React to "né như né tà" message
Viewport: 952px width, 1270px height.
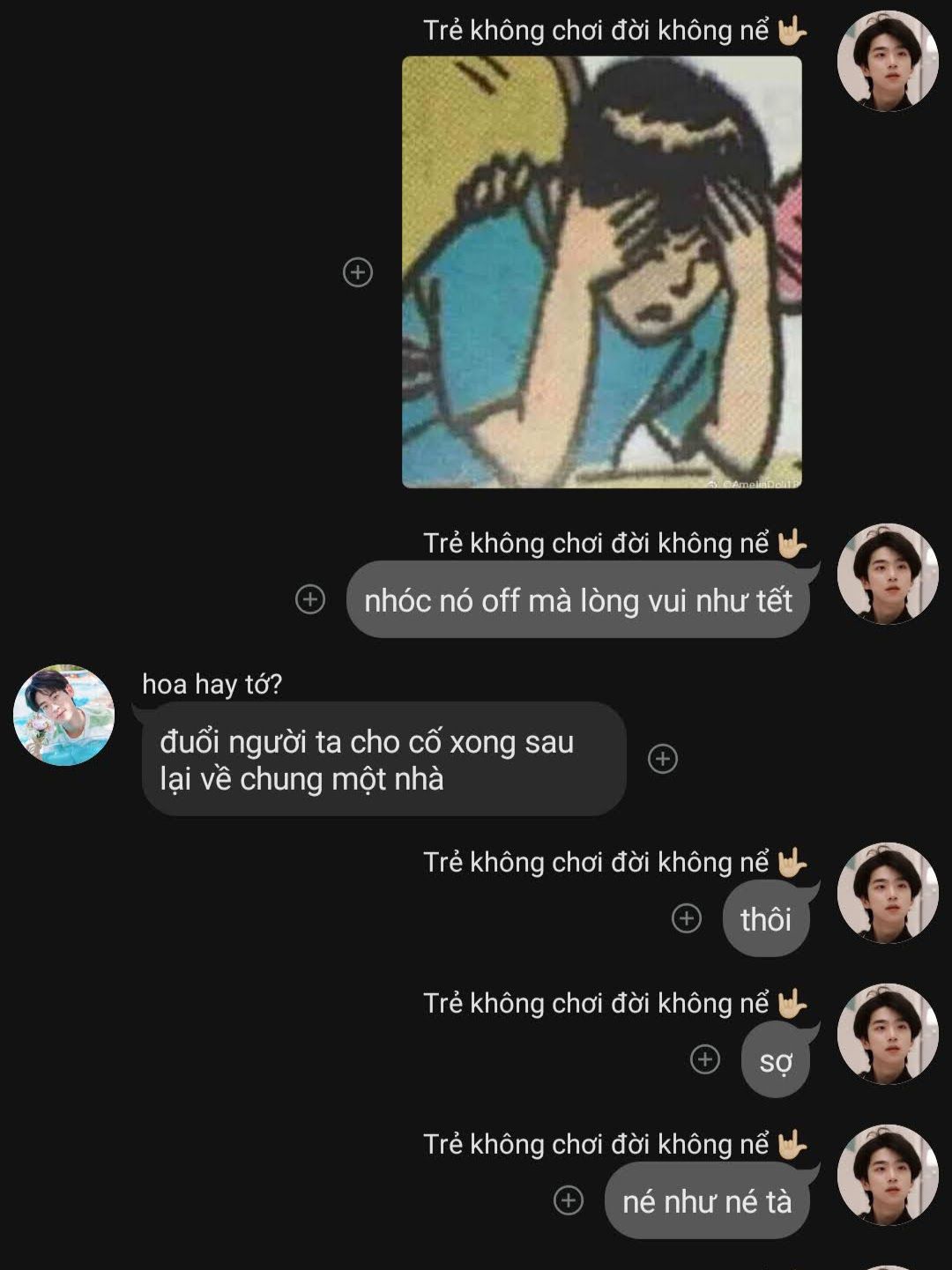569,1200
